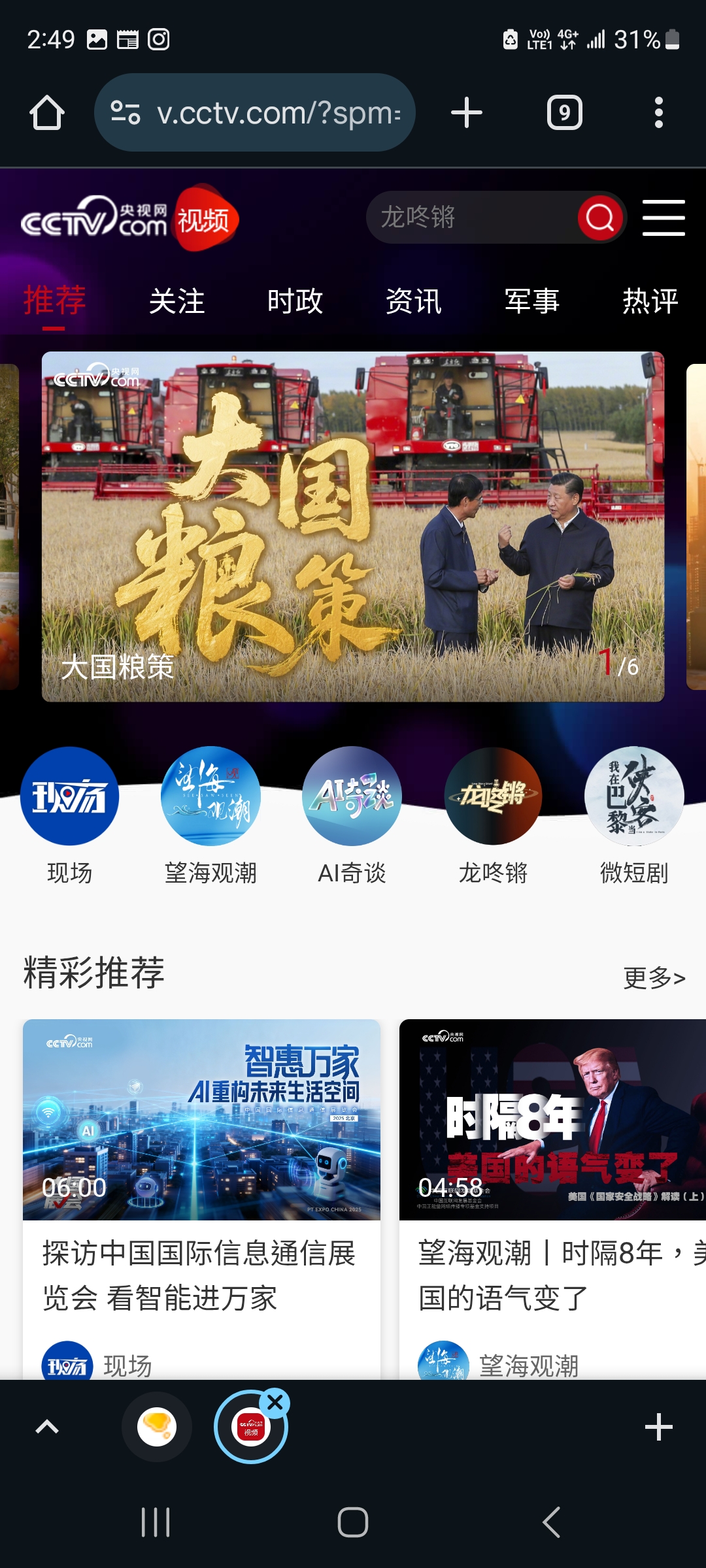Image resolution: width=706 pixels, height=1568 pixels.
Task: Switch to the 关注 tab
Action: pos(176,302)
